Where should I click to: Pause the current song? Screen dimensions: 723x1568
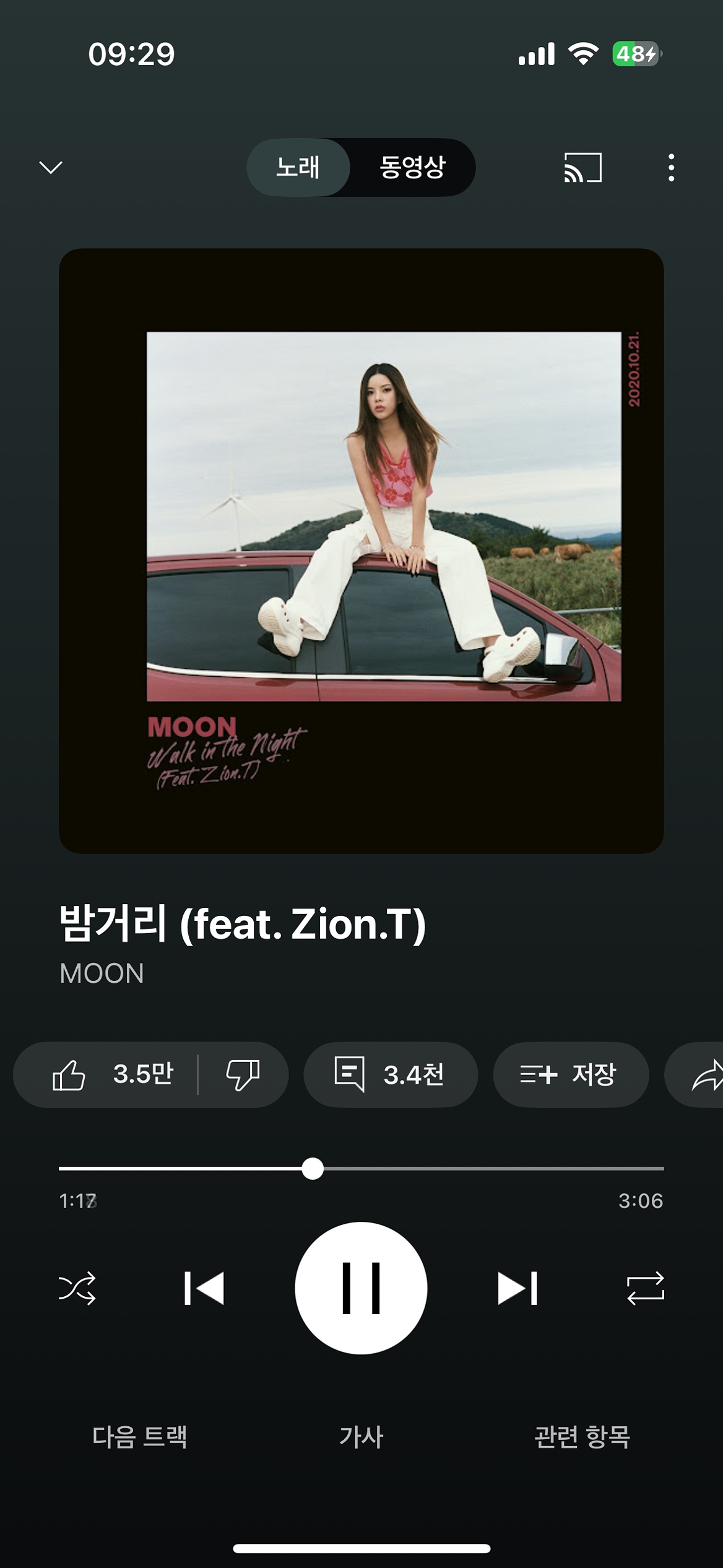click(361, 1288)
